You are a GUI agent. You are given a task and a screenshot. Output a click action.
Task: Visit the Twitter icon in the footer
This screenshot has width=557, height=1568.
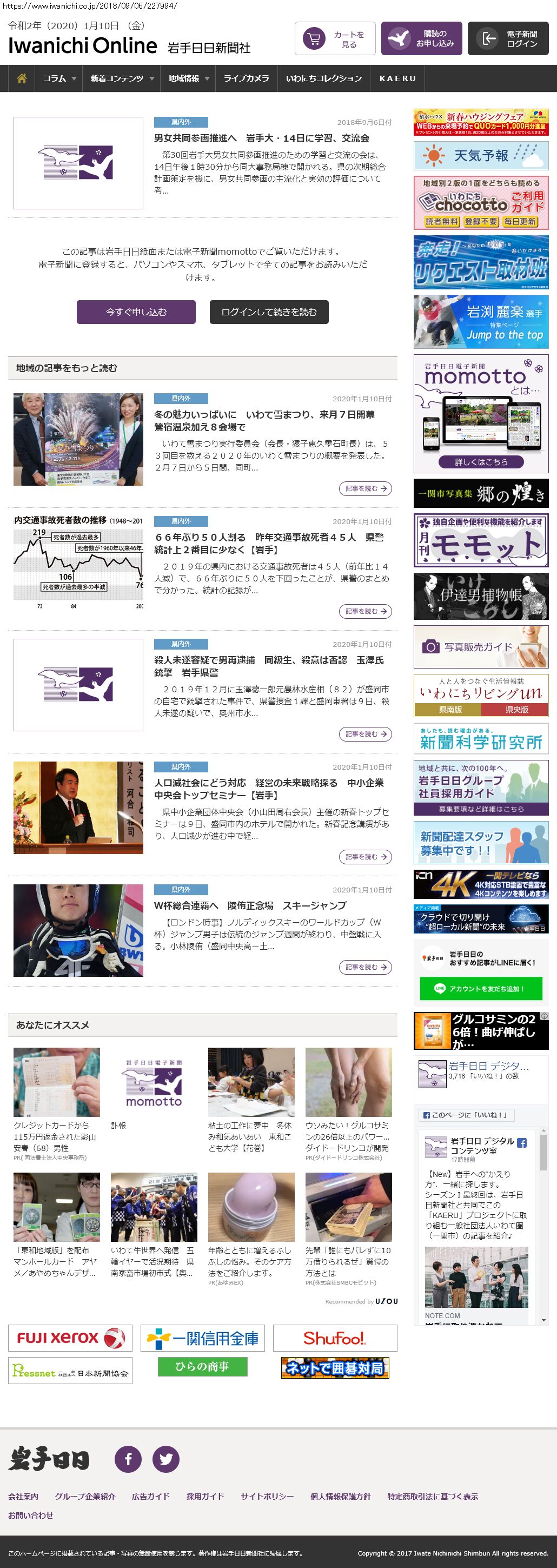coord(165,1458)
